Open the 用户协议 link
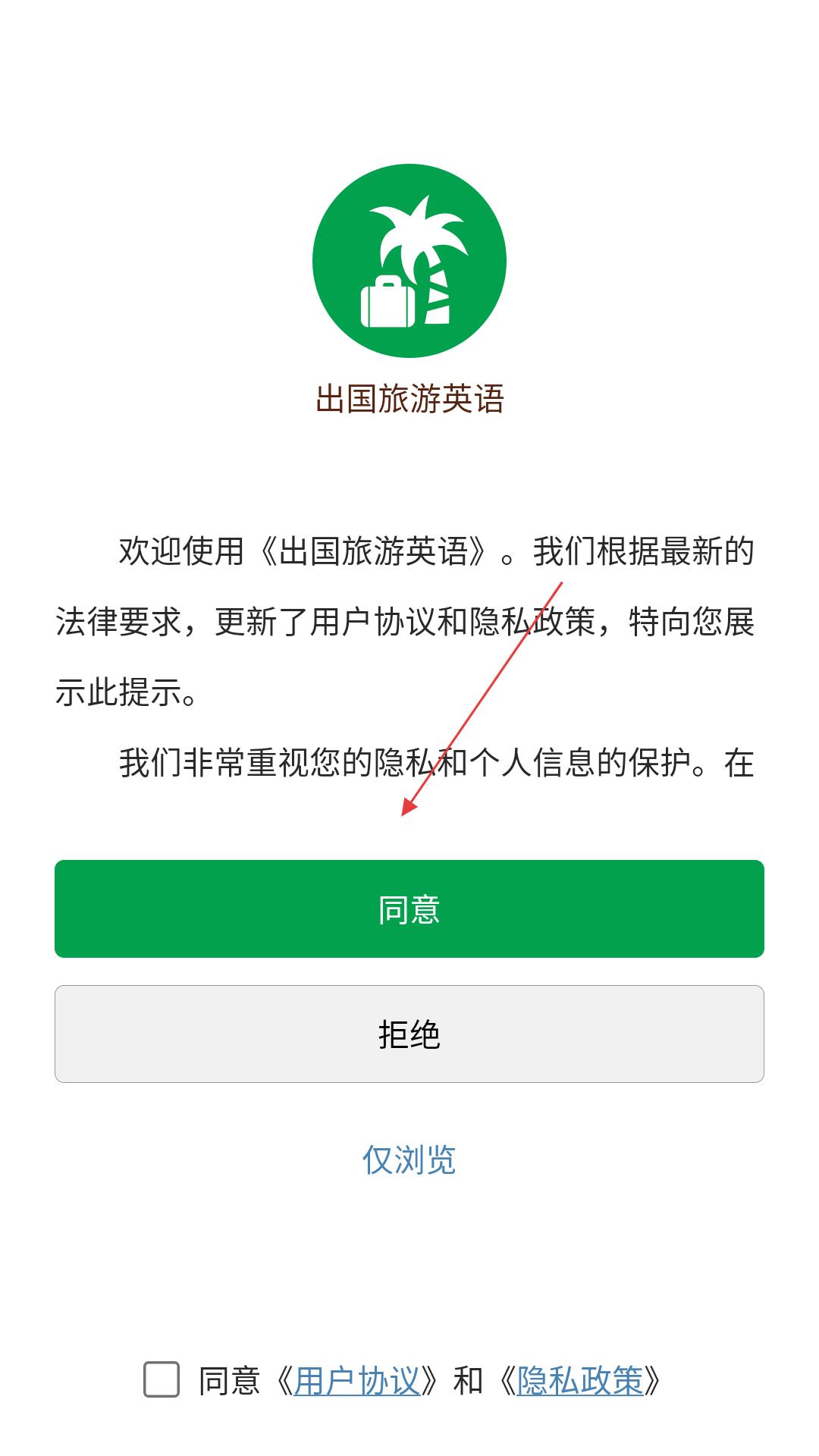Viewport: 819px width, 1456px height. [x=356, y=1381]
